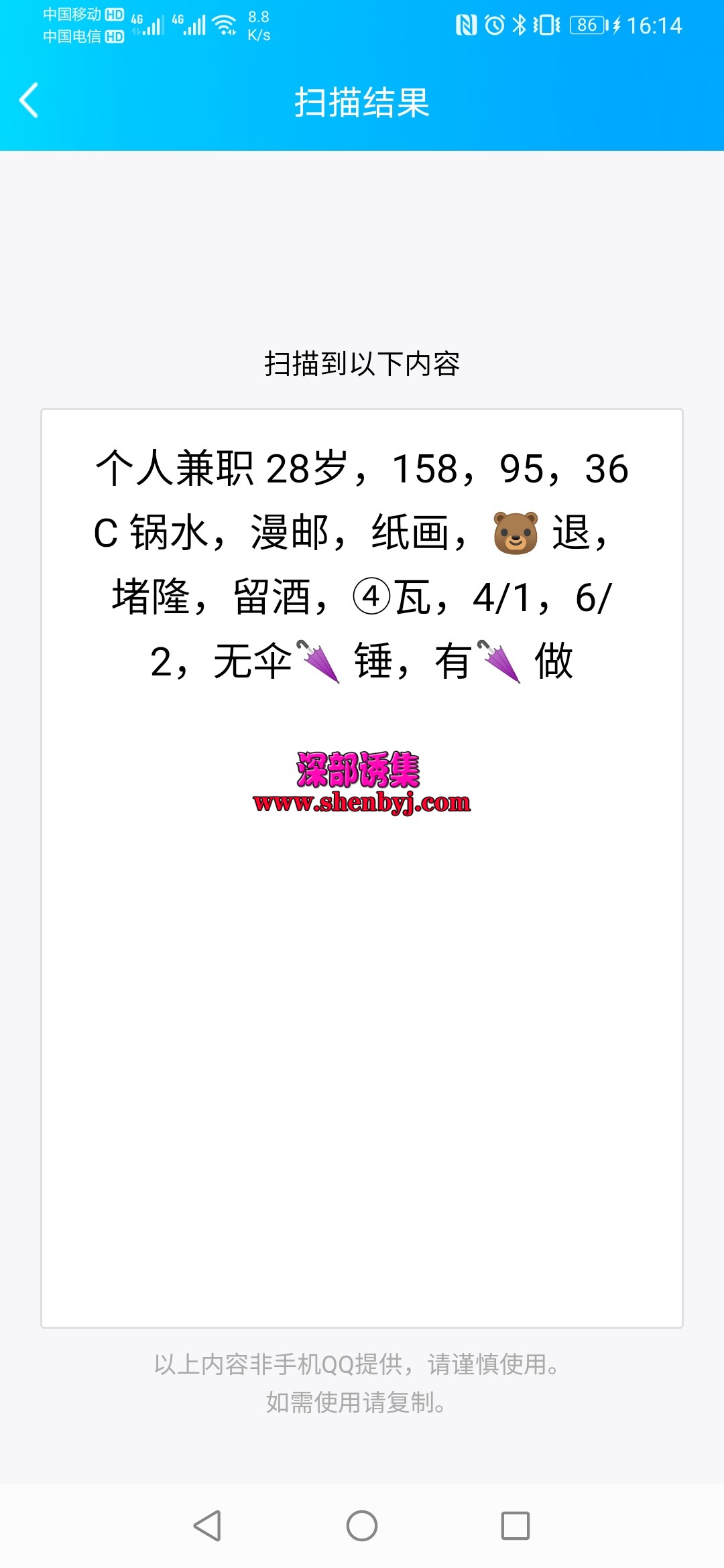Tap the system back navigation button
Viewport: 724px width, 1568px height.
(x=208, y=1526)
